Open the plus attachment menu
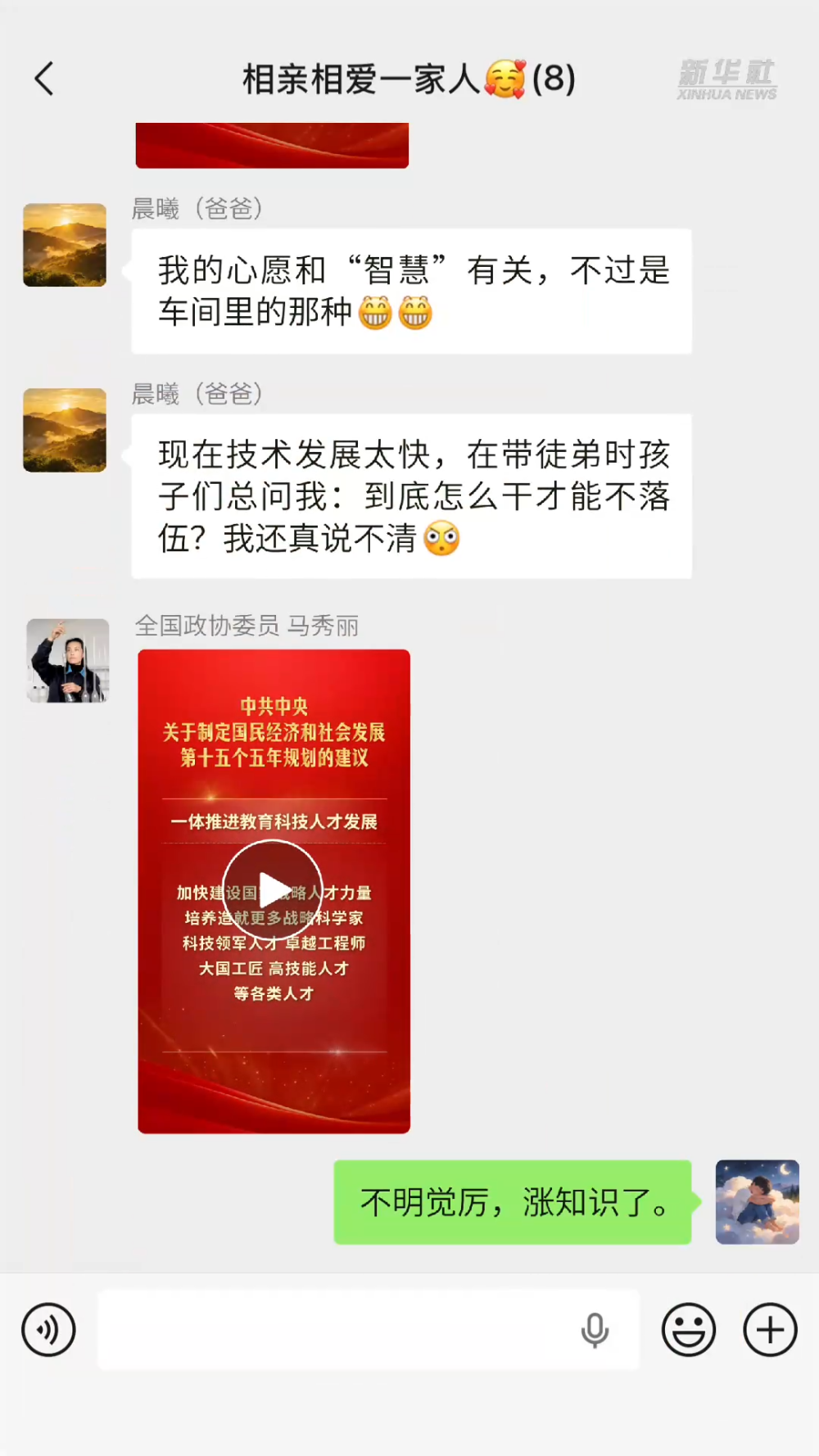 [770, 1330]
